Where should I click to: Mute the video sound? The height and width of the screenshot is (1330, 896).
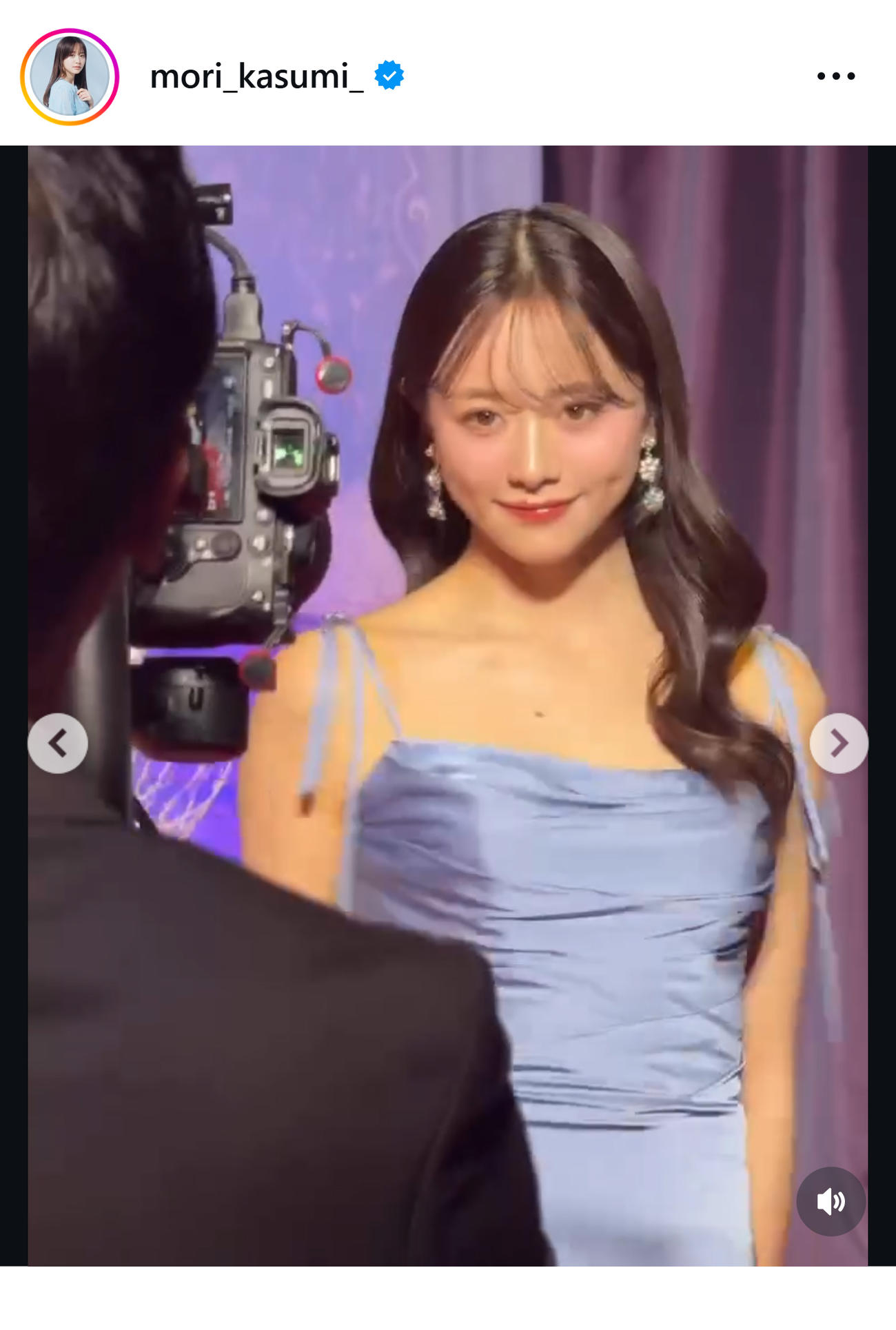tap(831, 1201)
